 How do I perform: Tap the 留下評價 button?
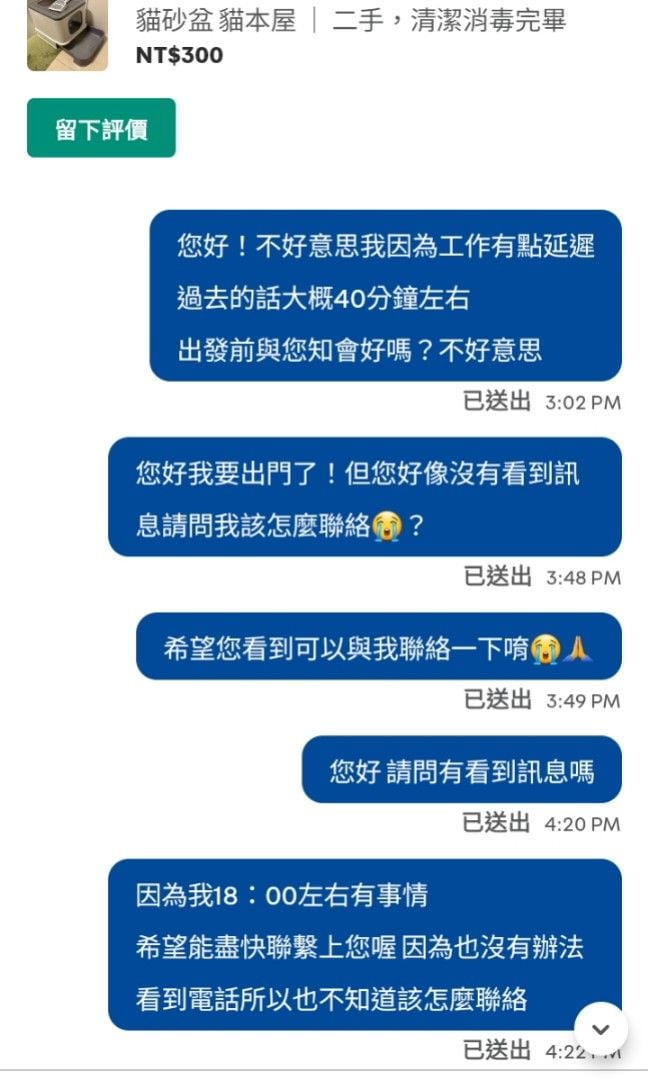click(101, 128)
